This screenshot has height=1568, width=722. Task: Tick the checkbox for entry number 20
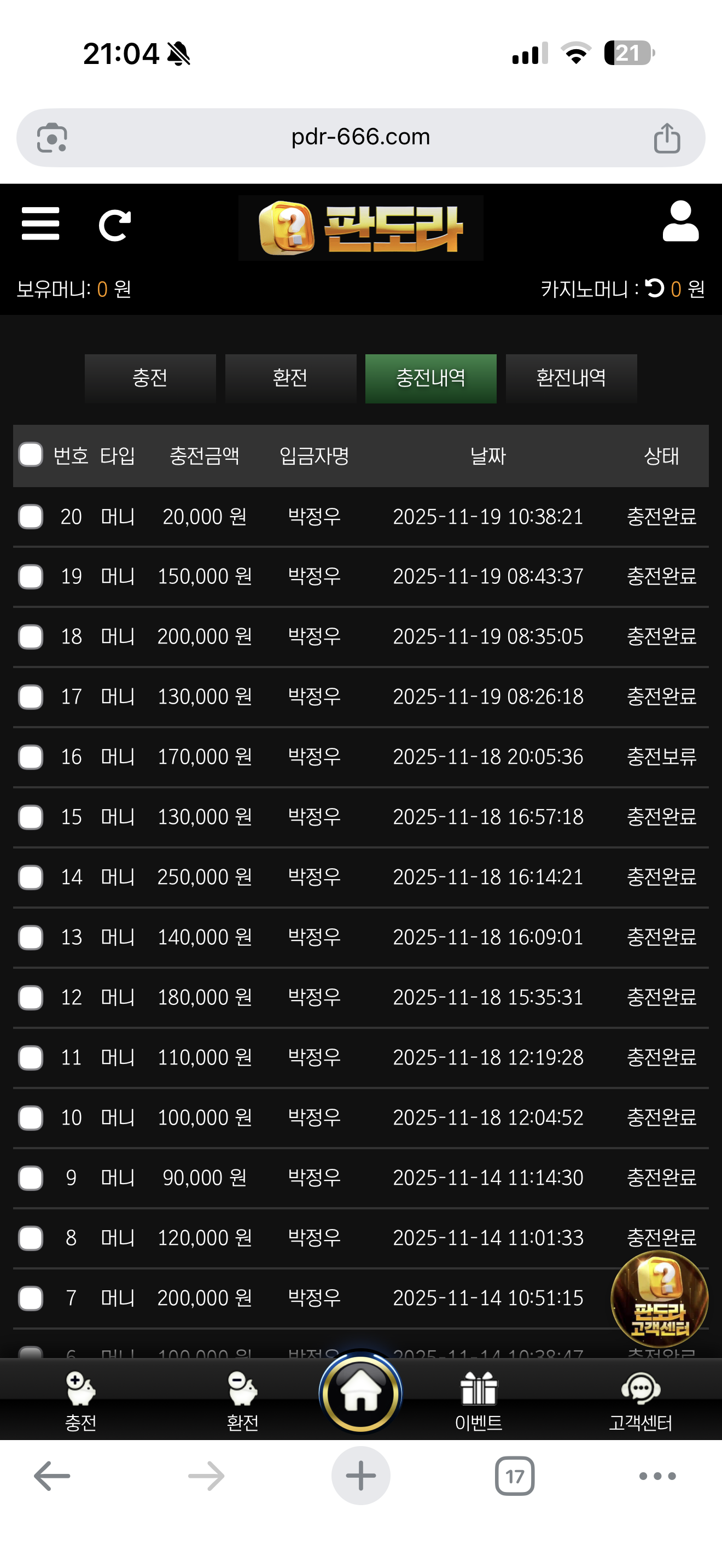31,517
